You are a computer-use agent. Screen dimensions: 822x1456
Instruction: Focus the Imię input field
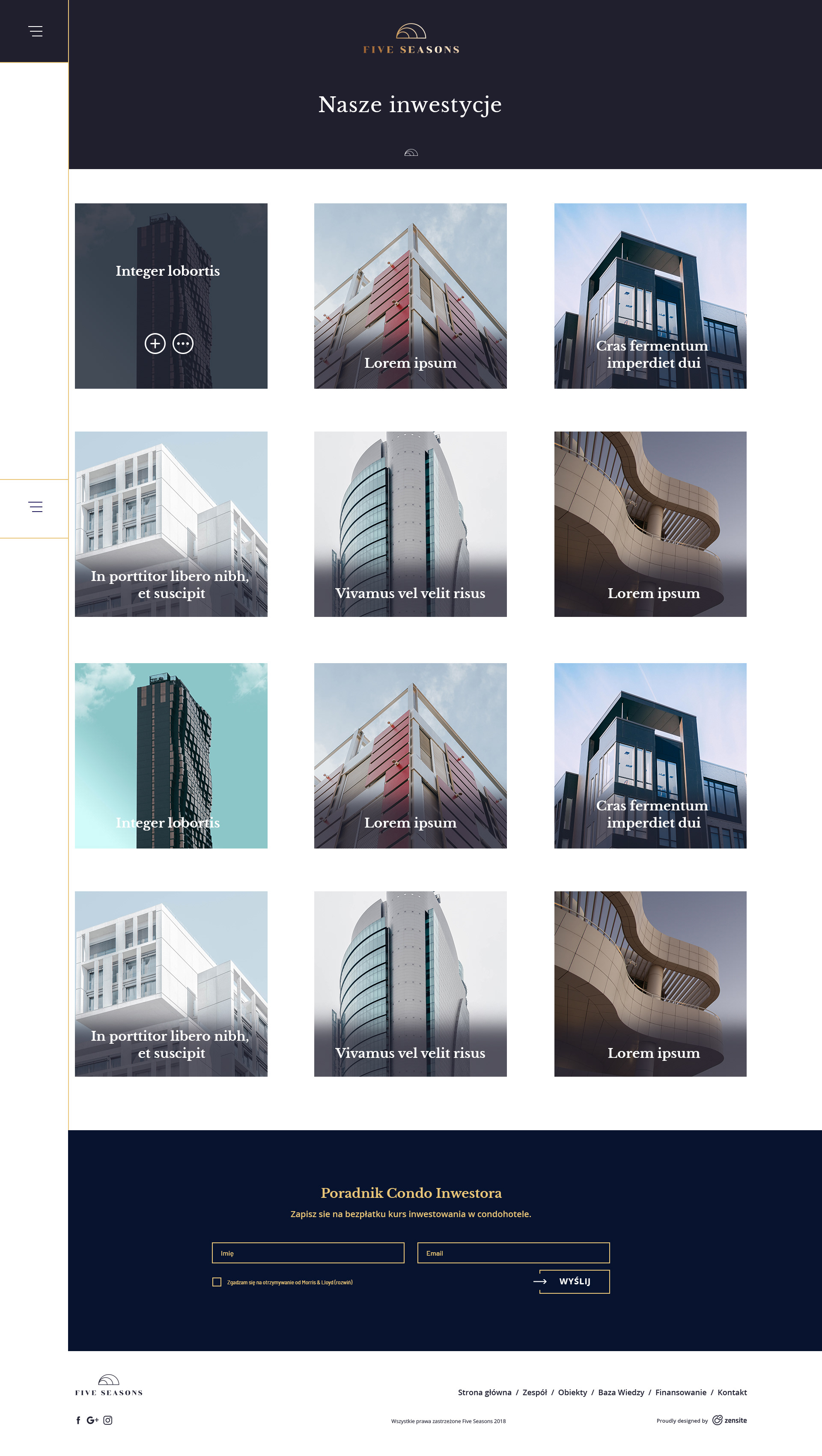pyautogui.click(x=307, y=1253)
